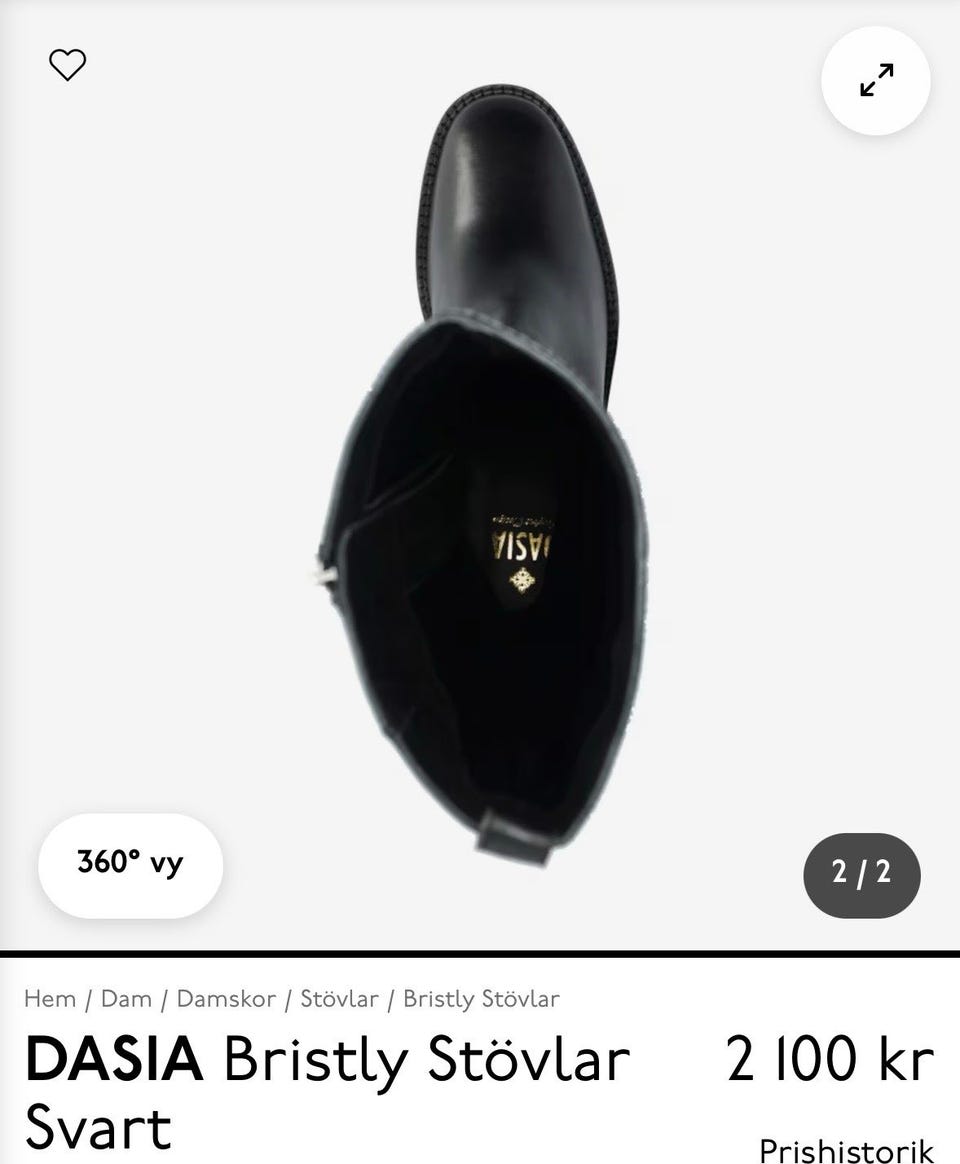
Task: Select the Stövlar breadcrumb link
Action: click(339, 999)
